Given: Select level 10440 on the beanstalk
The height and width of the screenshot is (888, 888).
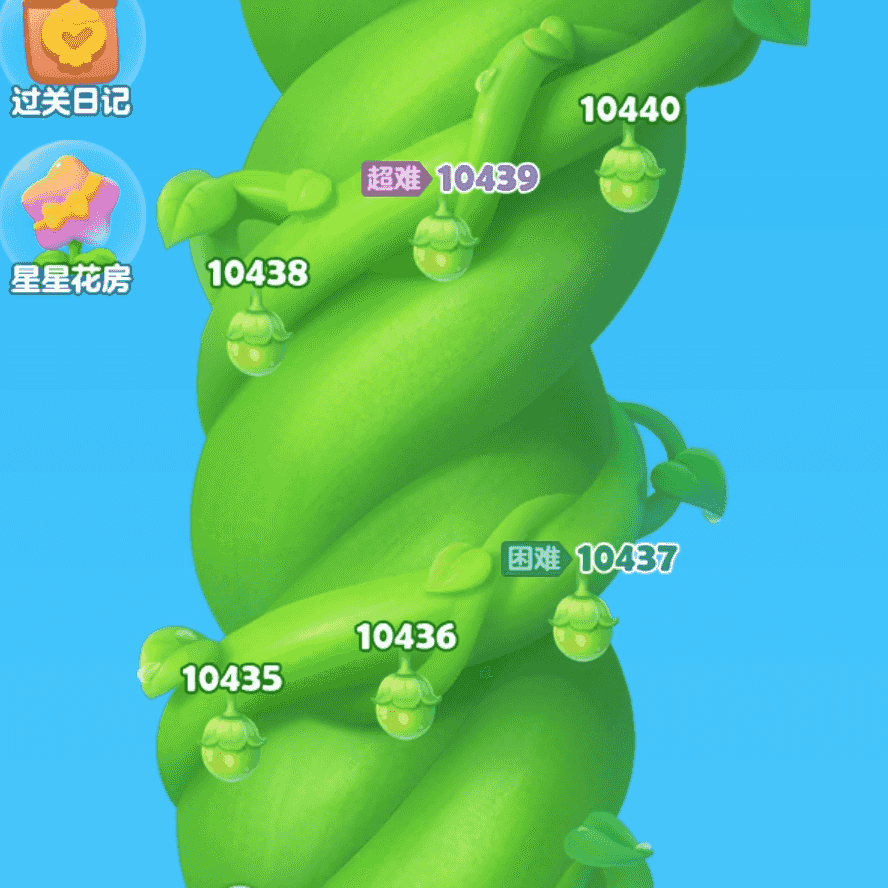Looking at the screenshot, I should (x=630, y=176).
